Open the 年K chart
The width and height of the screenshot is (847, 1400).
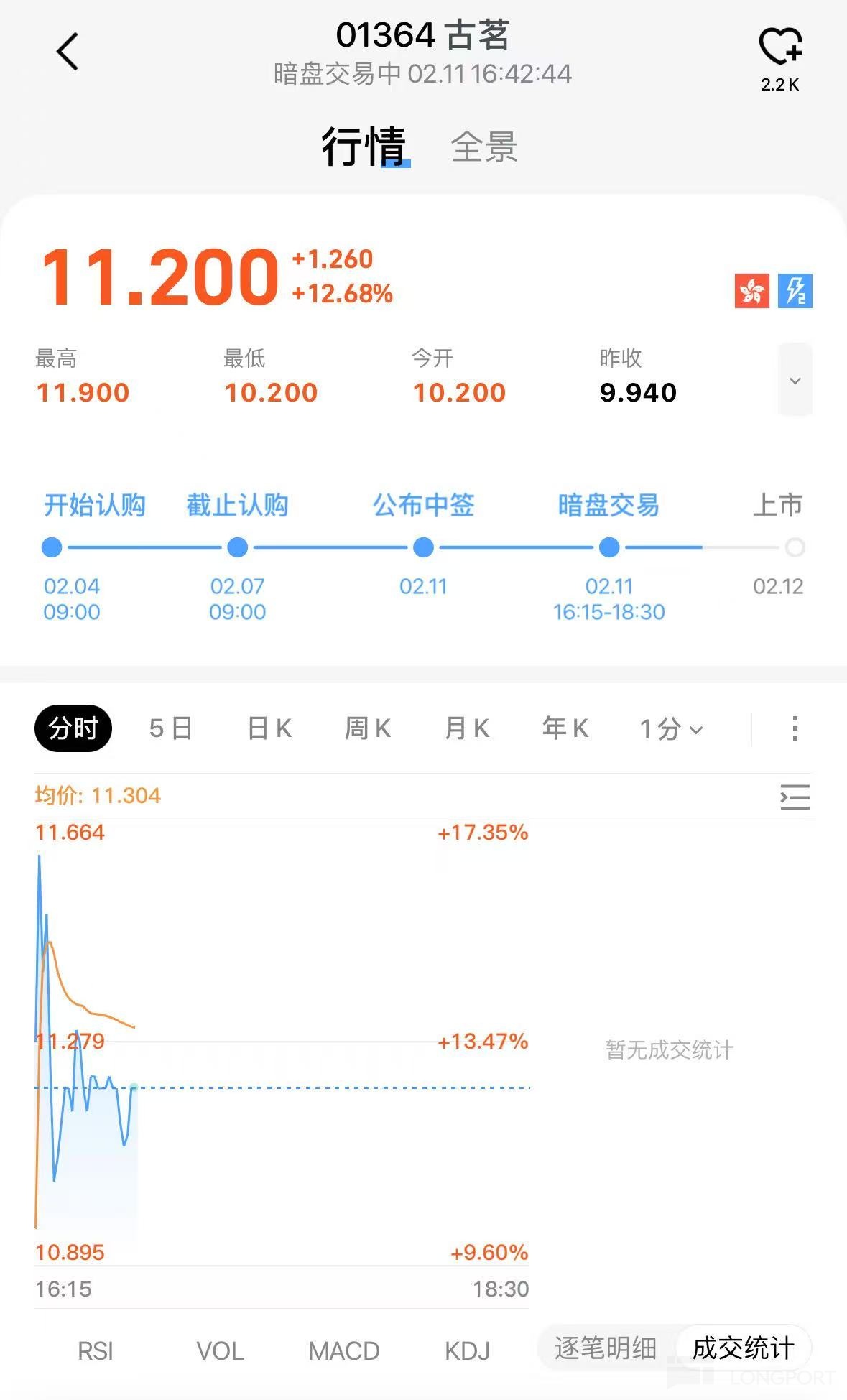coord(565,728)
